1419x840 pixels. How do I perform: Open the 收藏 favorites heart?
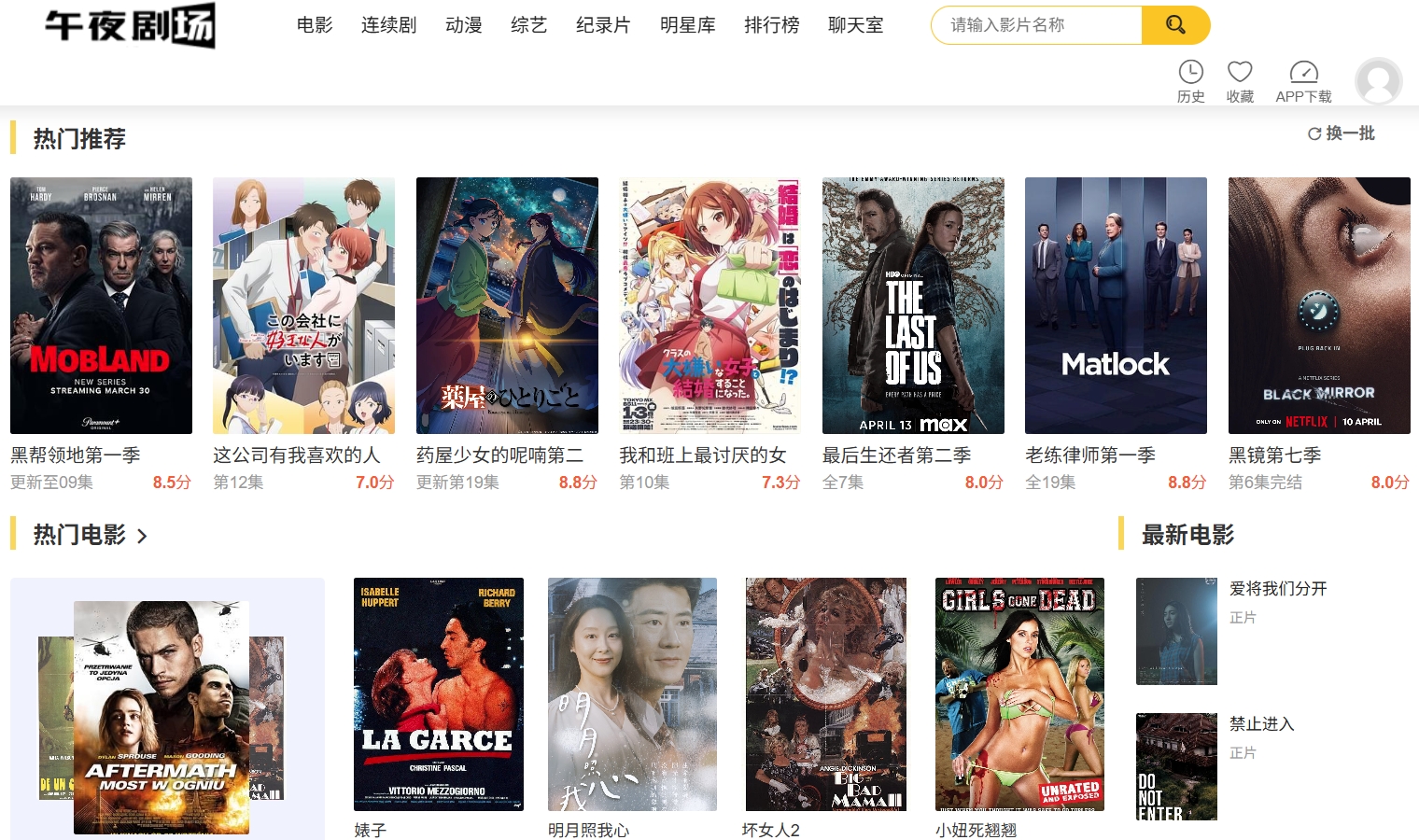pos(1240,81)
